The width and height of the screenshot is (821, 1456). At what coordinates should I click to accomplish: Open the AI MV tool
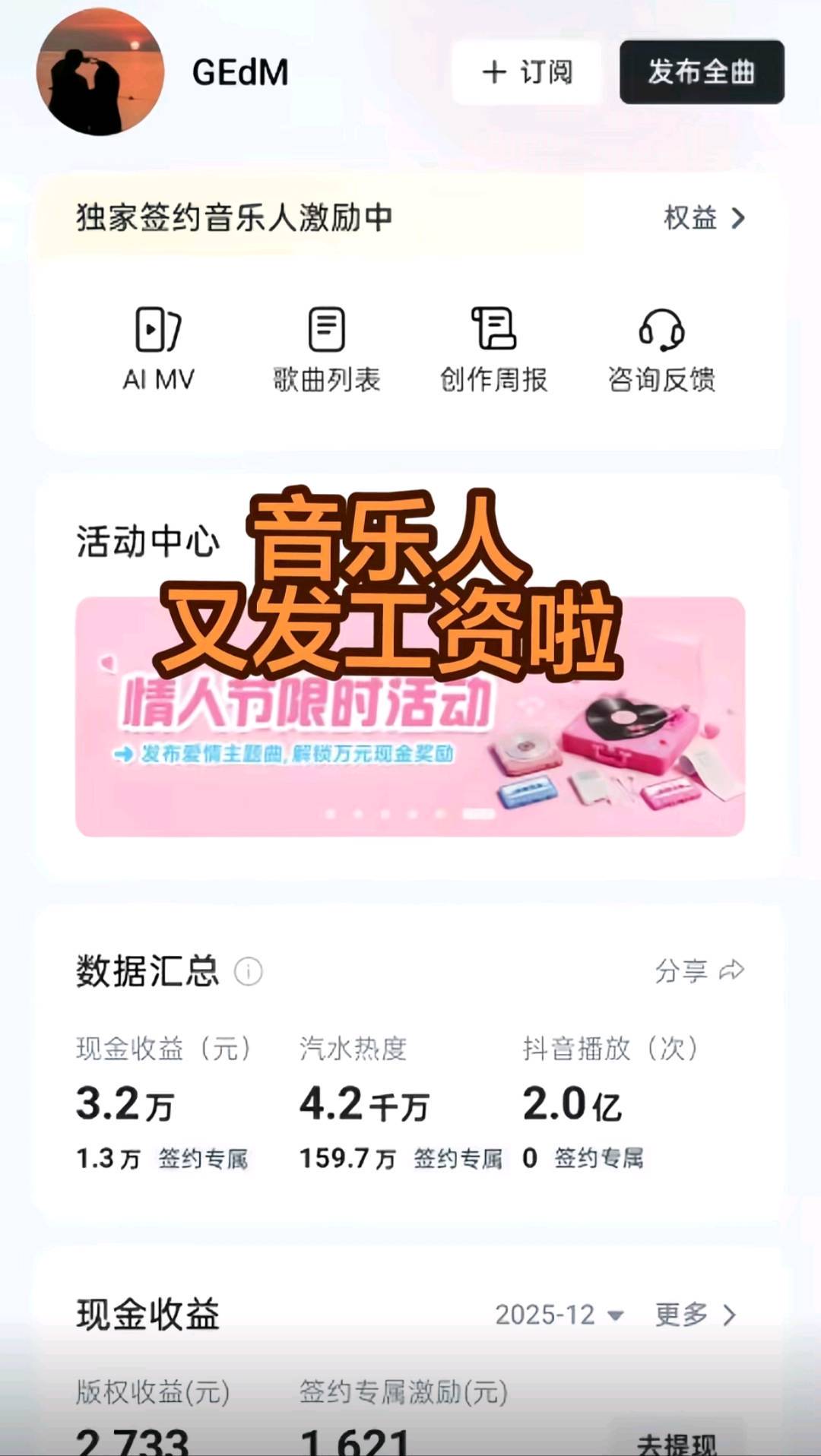pyautogui.click(x=158, y=349)
